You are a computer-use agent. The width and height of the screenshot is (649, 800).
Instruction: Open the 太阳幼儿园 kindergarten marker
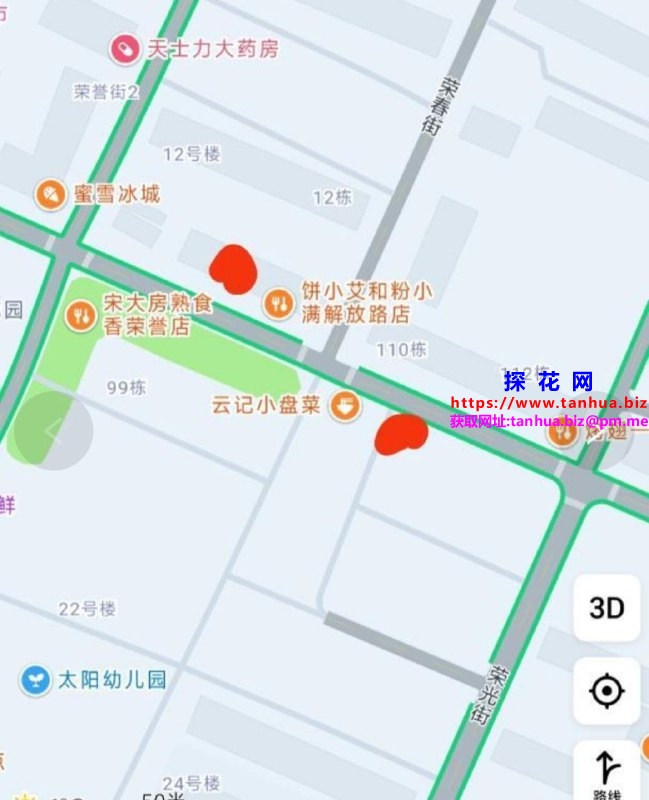[36, 680]
